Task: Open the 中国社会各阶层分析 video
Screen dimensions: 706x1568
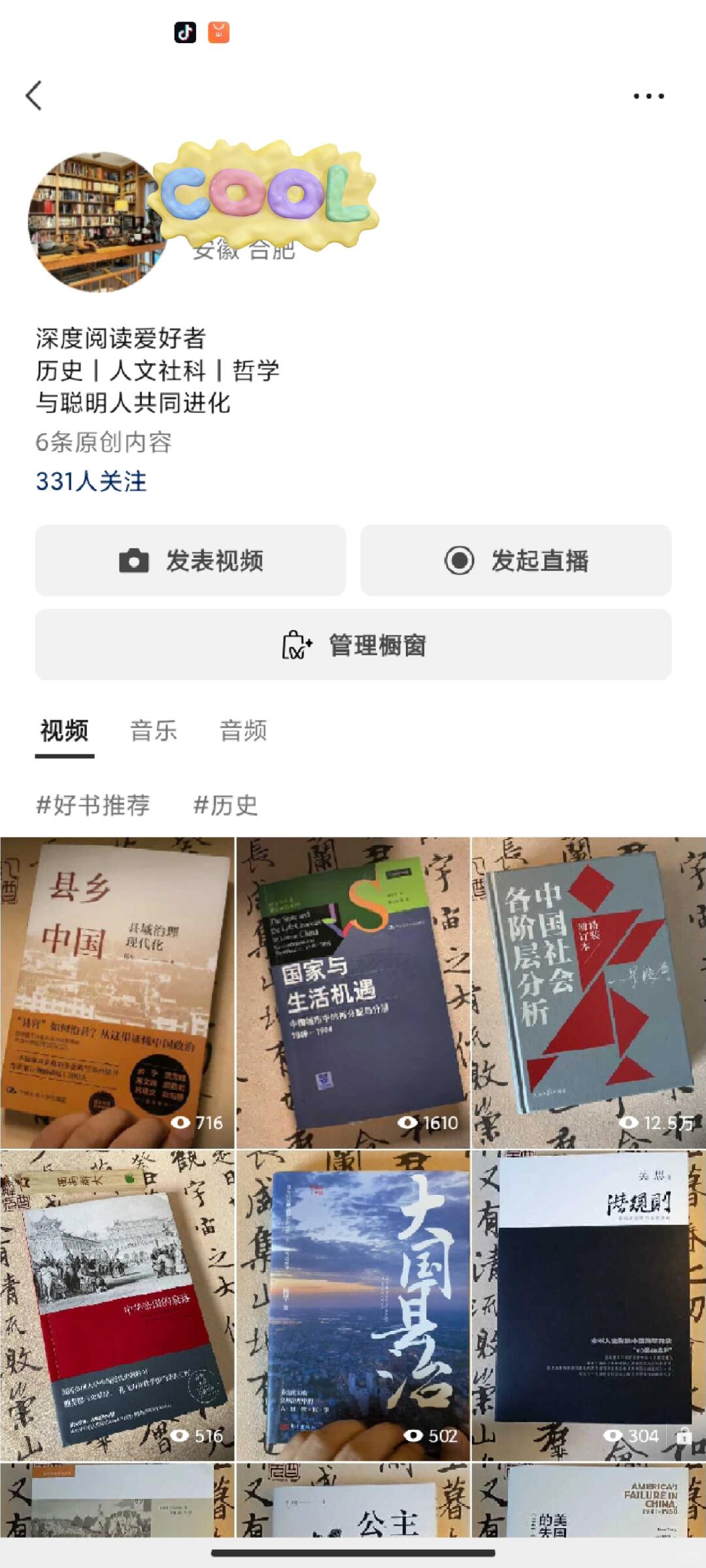Action: click(x=588, y=992)
